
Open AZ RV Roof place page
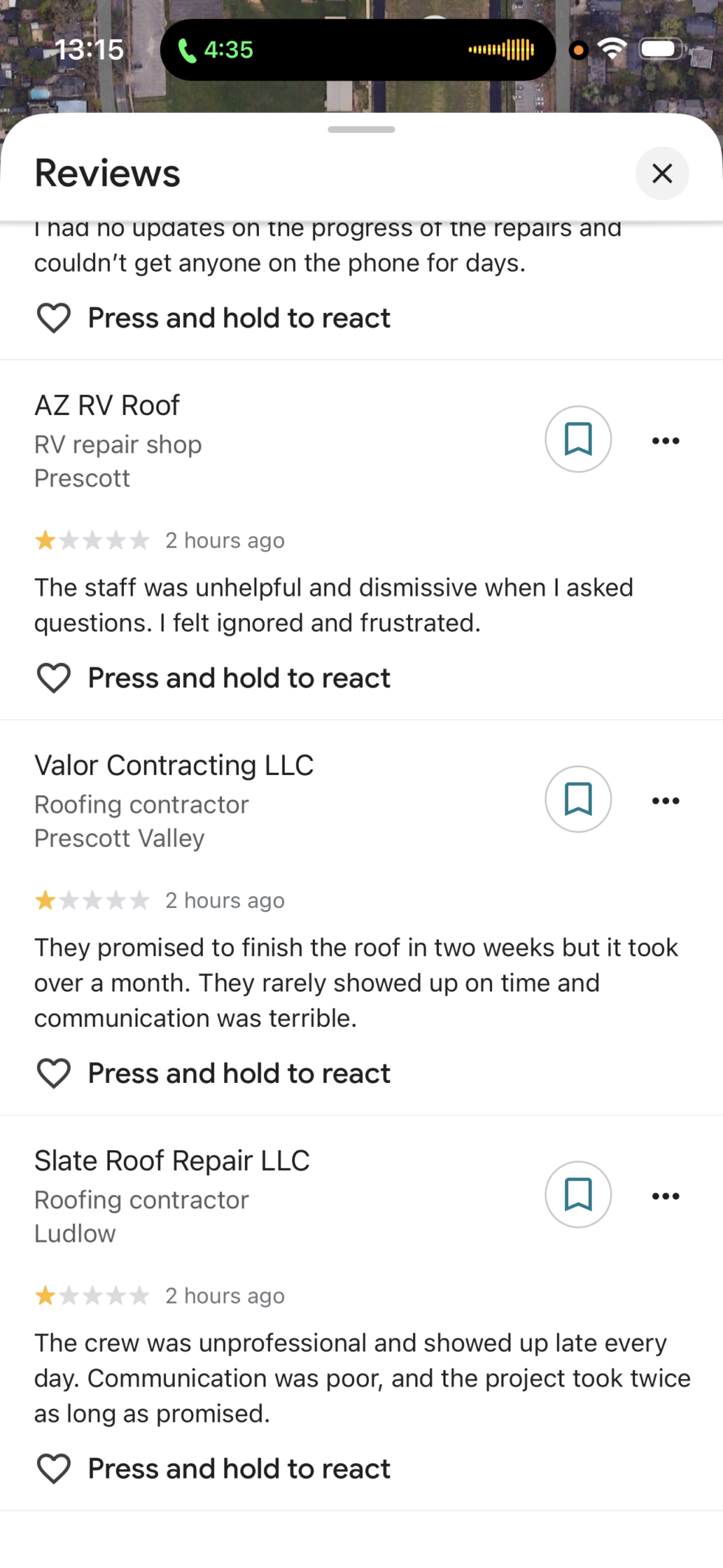pos(108,405)
